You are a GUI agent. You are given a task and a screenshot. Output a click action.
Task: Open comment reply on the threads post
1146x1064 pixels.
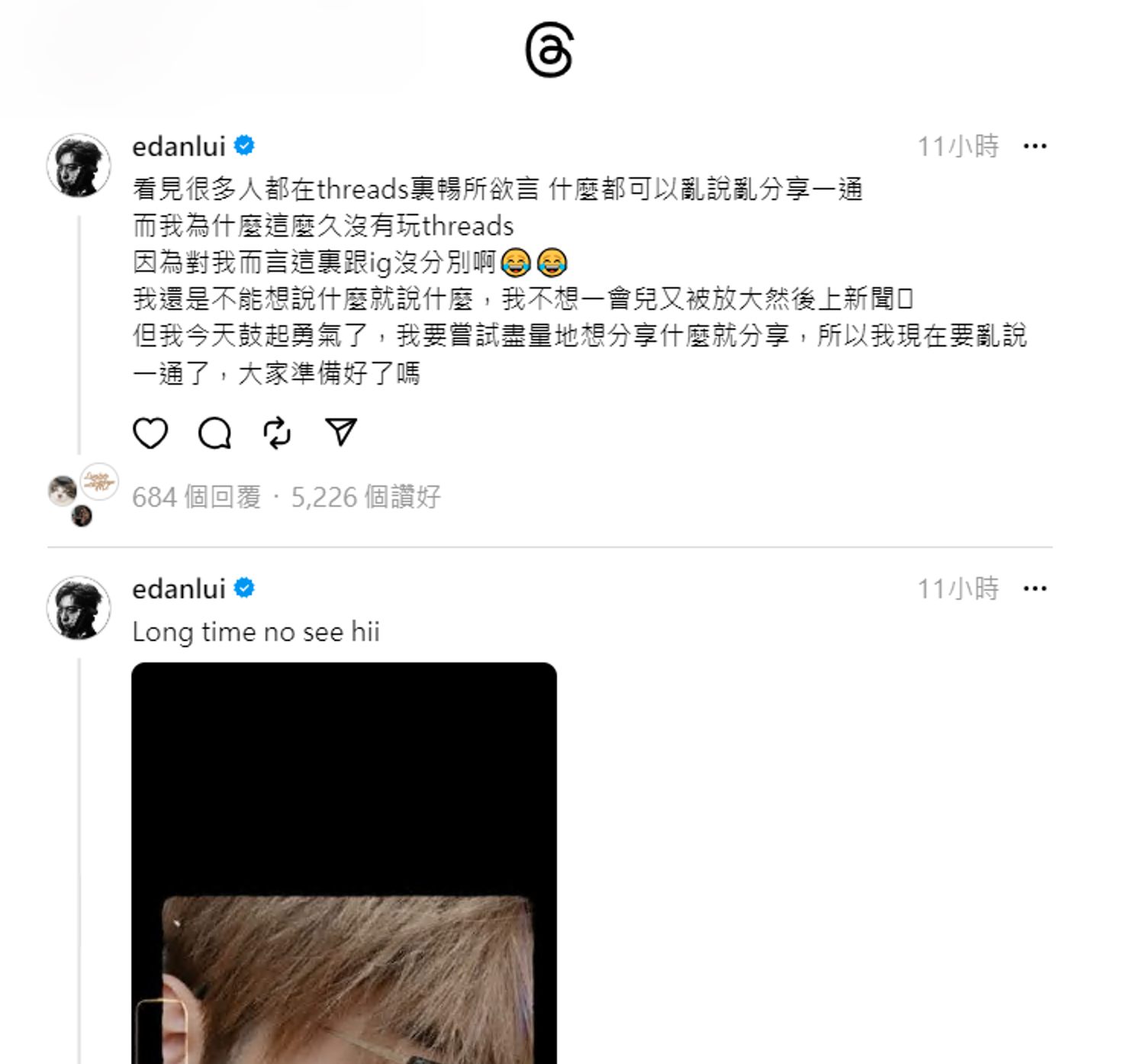pyautogui.click(x=214, y=434)
